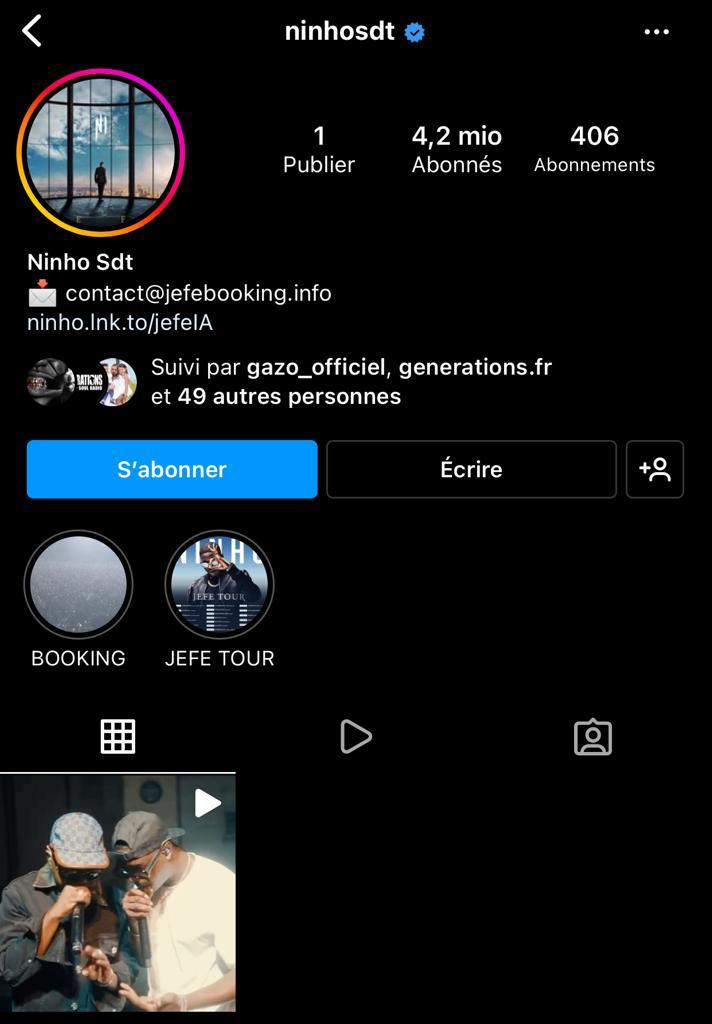This screenshot has height=1024, width=712.
Task: Switch to the posts grid tab
Action: [x=118, y=737]
